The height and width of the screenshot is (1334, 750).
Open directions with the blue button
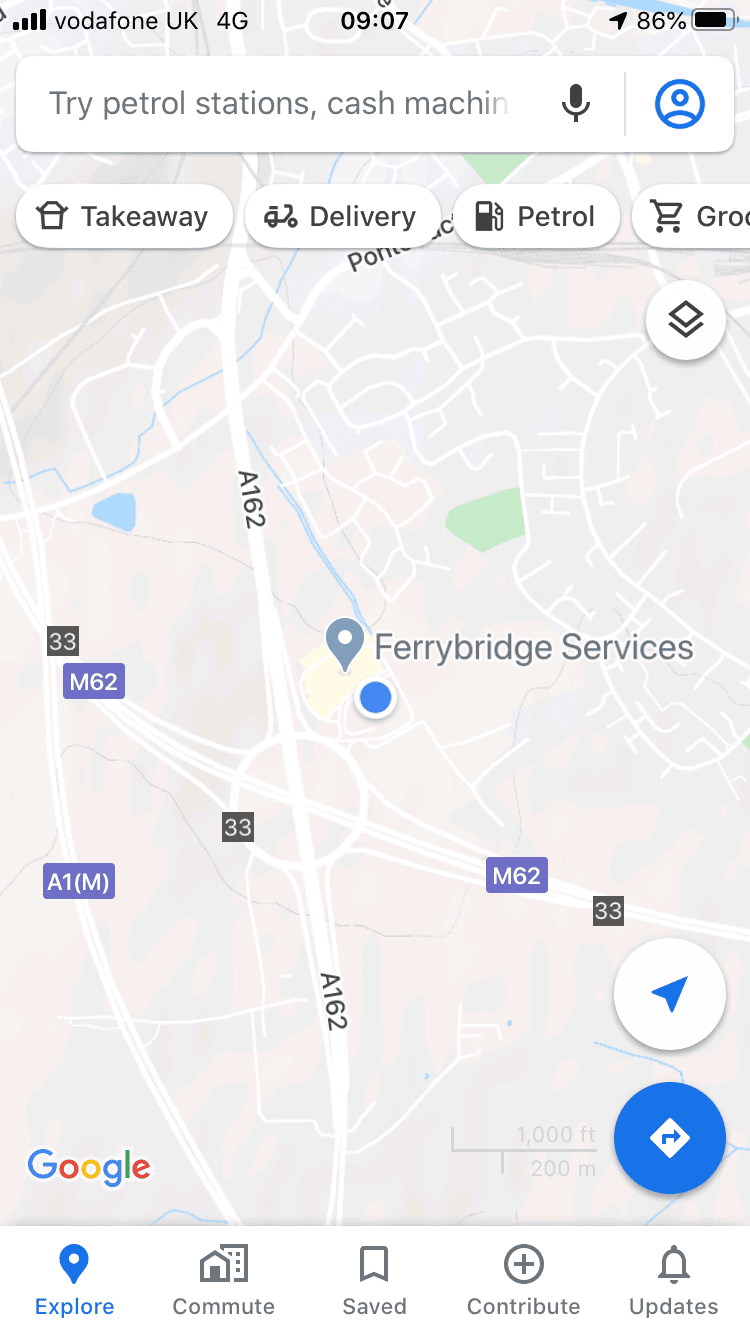click(669, 1138)
